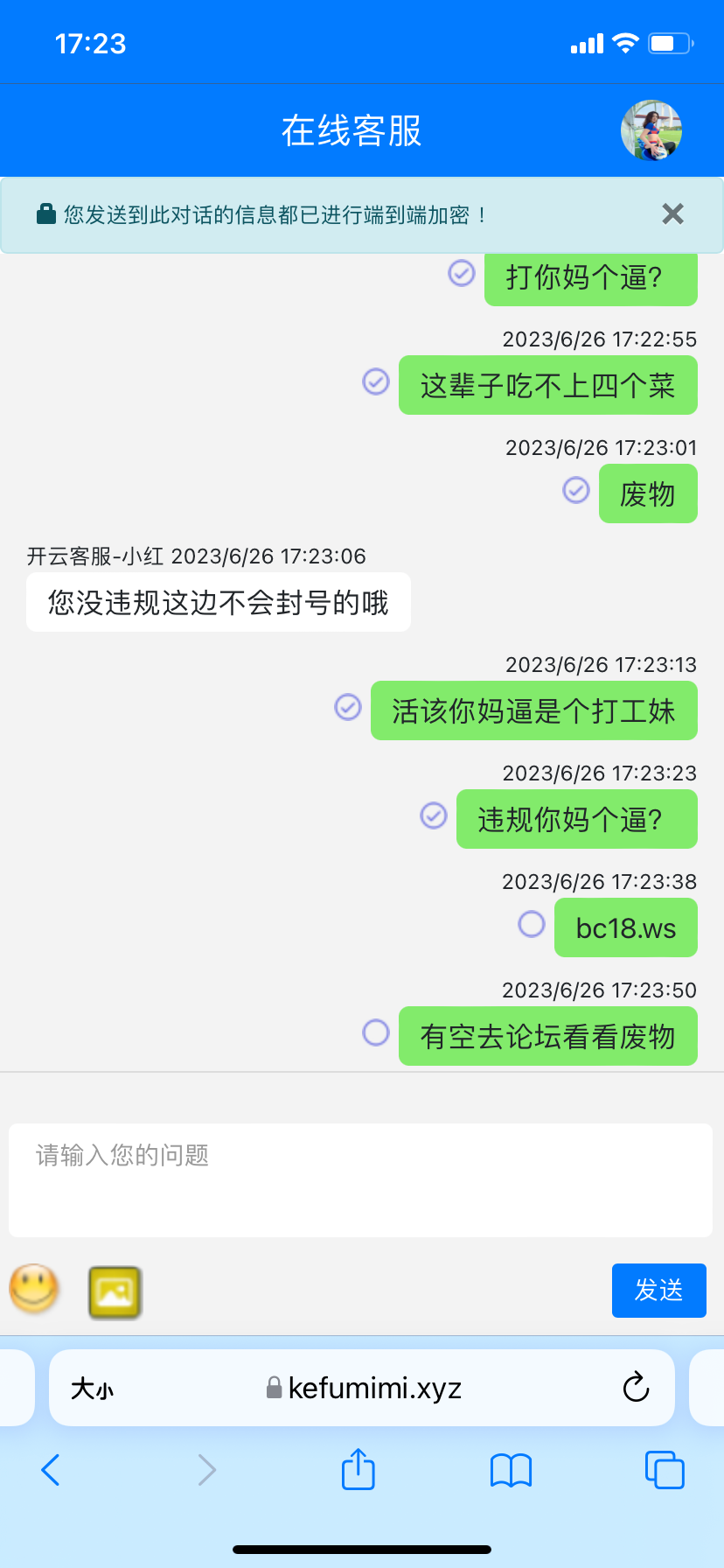Tap the back navigation chevron
Image resolution: width=724 pixels, height=1568 pixels.
[50, 1470]
